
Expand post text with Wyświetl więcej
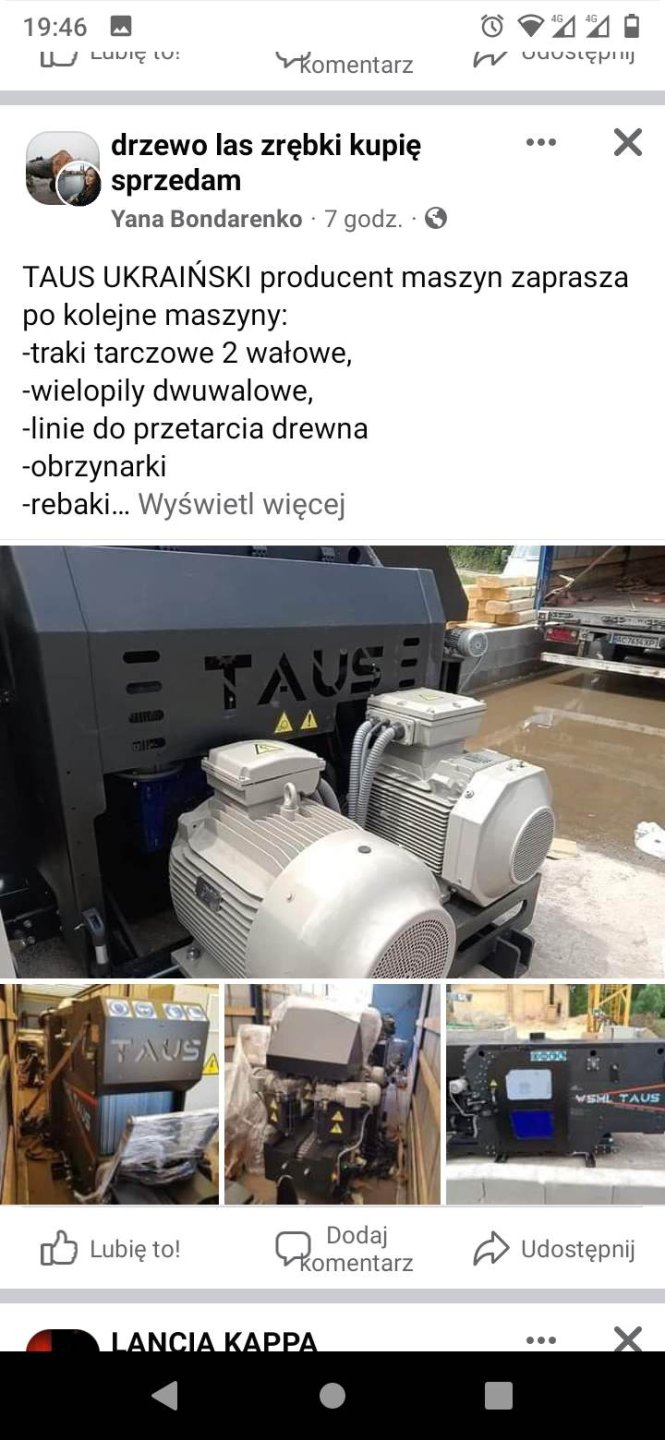241,505
